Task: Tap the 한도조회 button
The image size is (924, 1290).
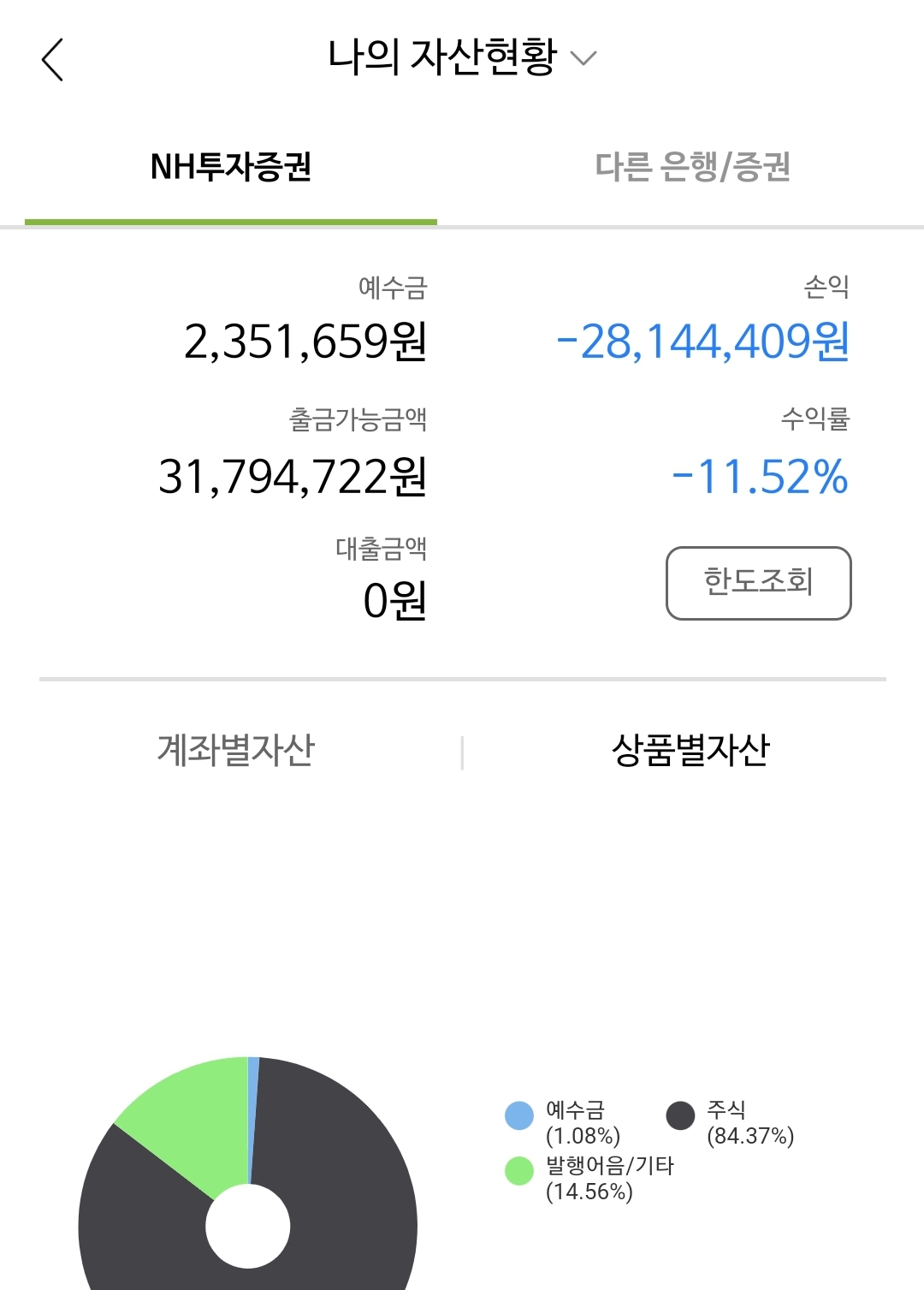Action: click(x=758, y=582)
